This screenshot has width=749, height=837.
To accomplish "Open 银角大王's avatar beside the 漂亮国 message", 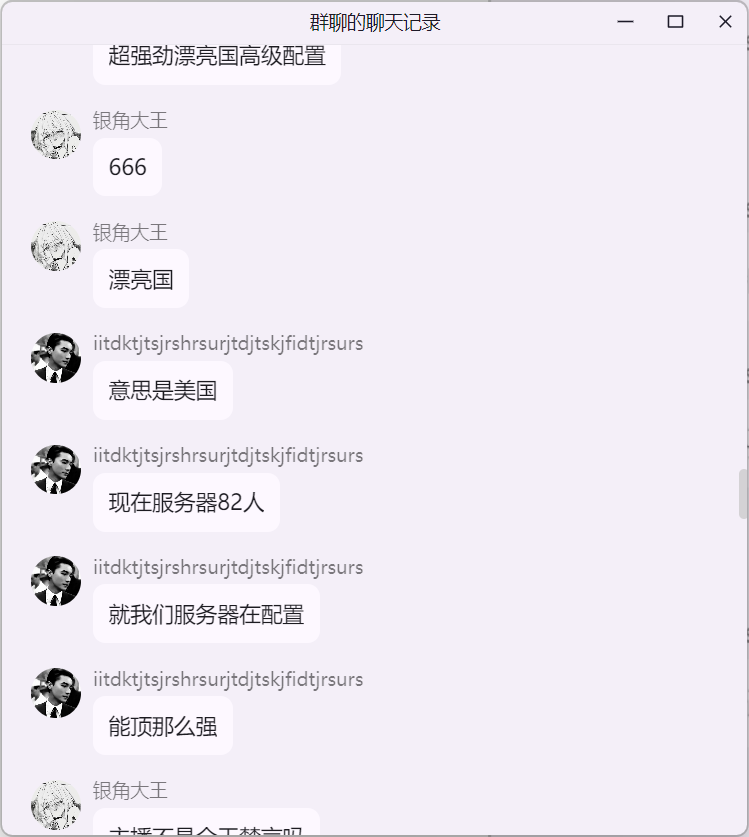I will (x=56, y=247).
